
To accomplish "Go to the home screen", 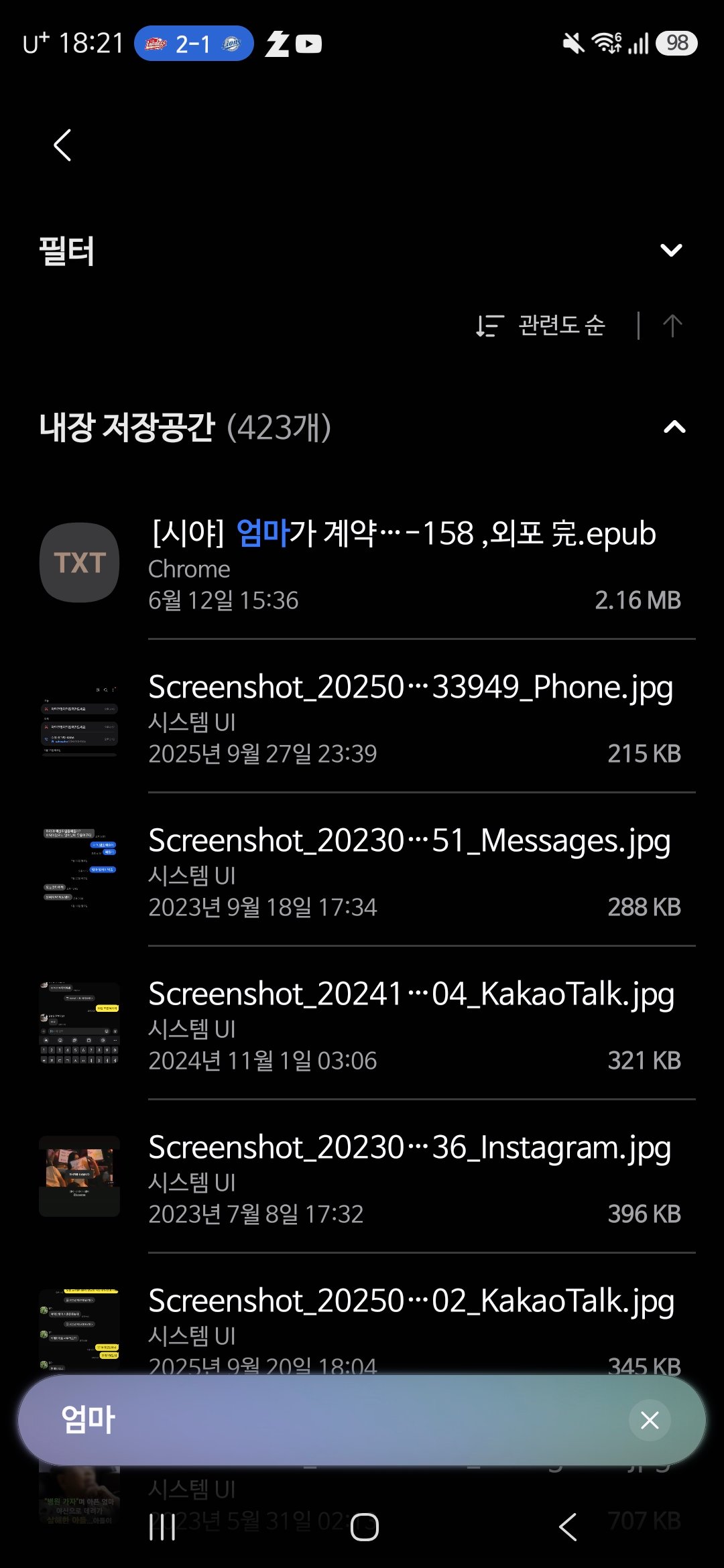I will click(x=365, y=1527).
